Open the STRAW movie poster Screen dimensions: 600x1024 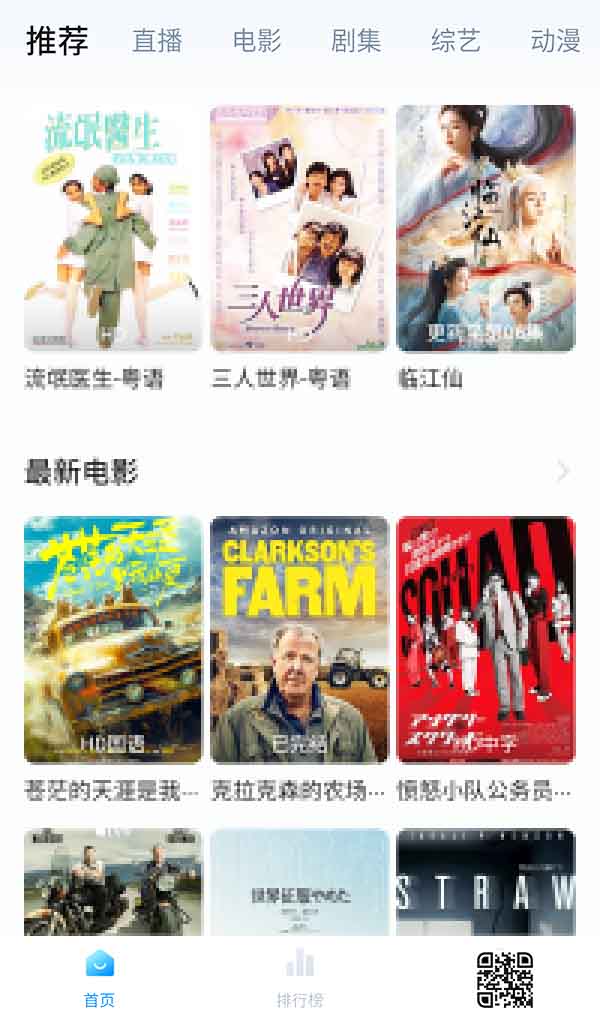[x=485, y=882]
